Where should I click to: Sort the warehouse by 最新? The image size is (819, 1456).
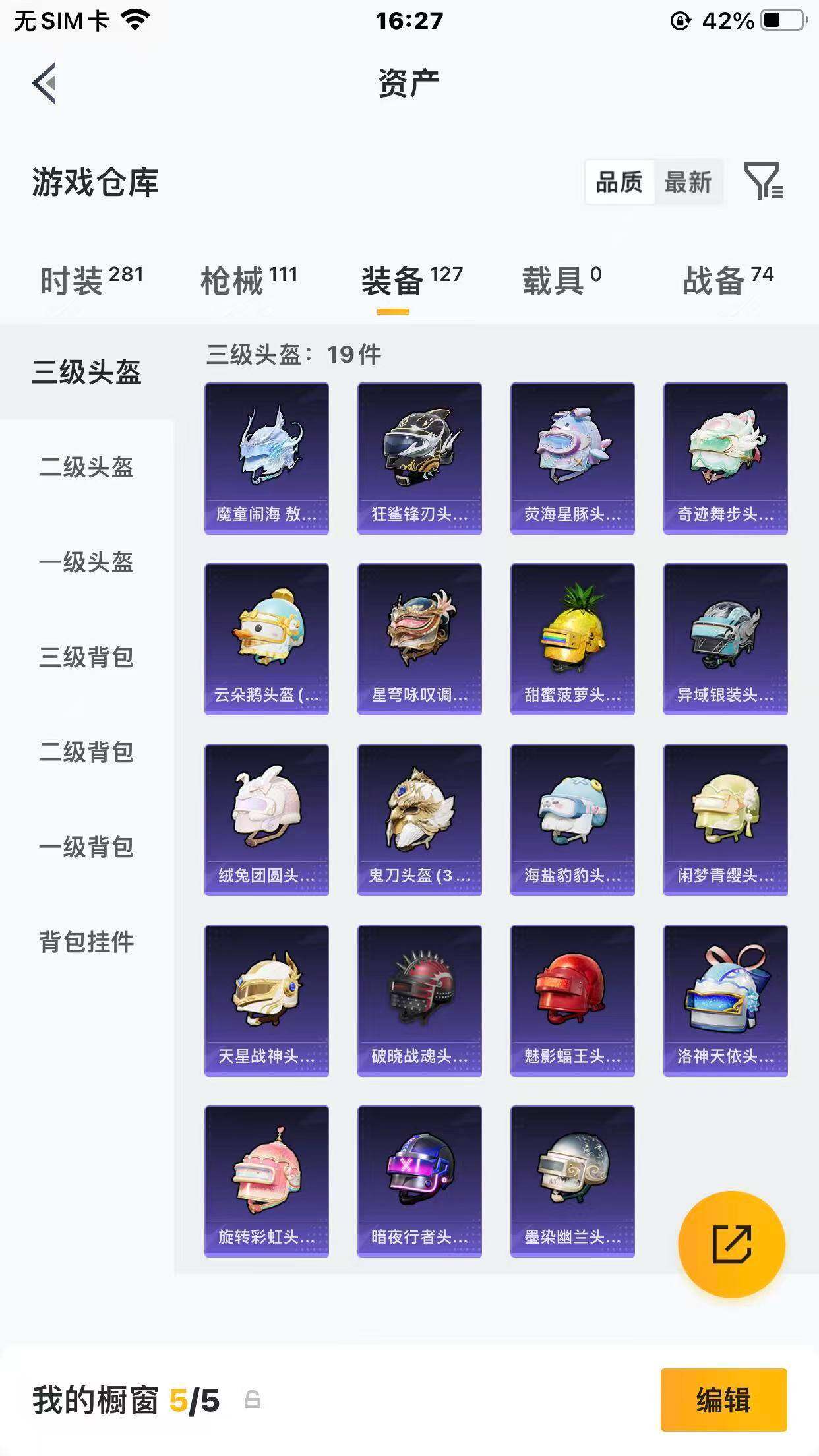(x=688, y=182)
